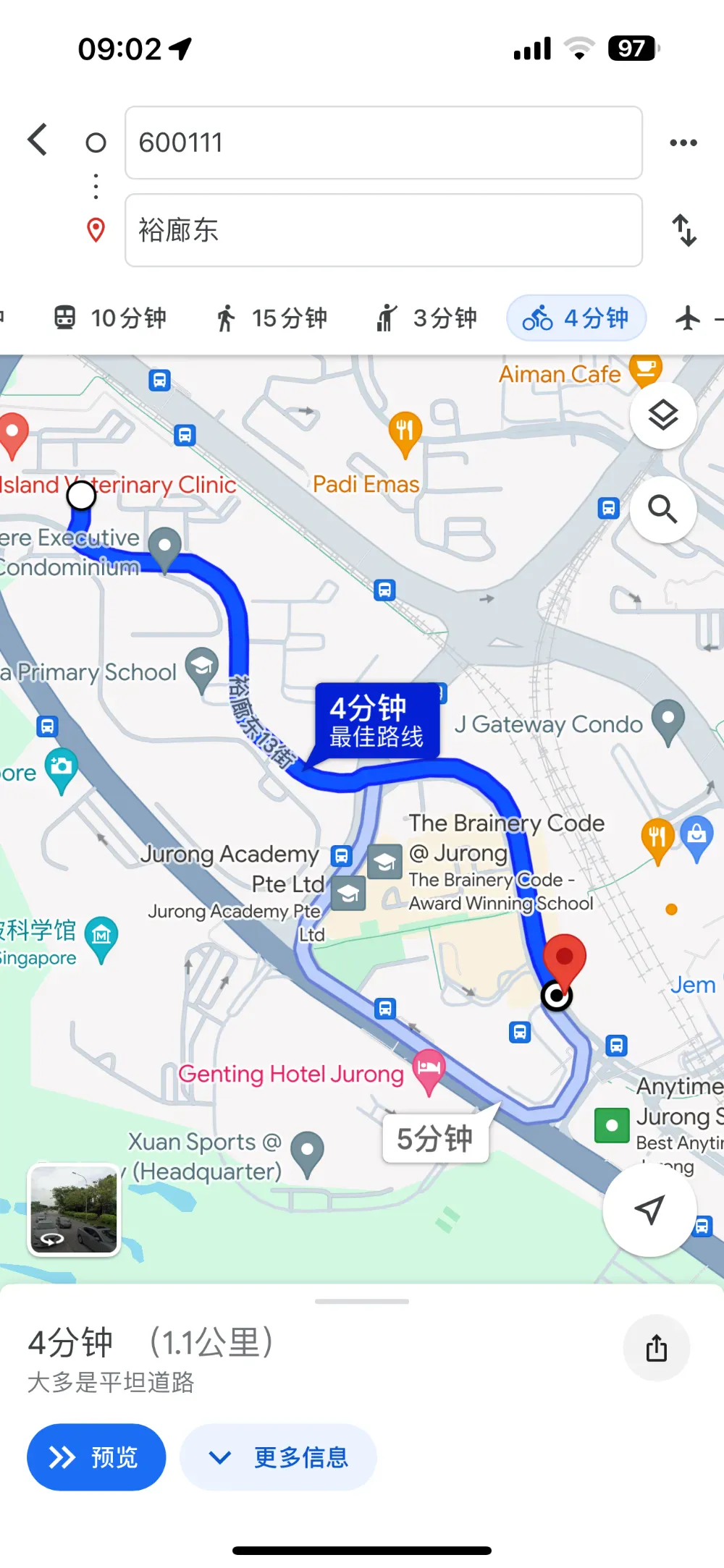Image resolution: width=724 pixels, height=1568 pixels.
Task: Open the Street View thumbnail
Action: (74, 1209)
